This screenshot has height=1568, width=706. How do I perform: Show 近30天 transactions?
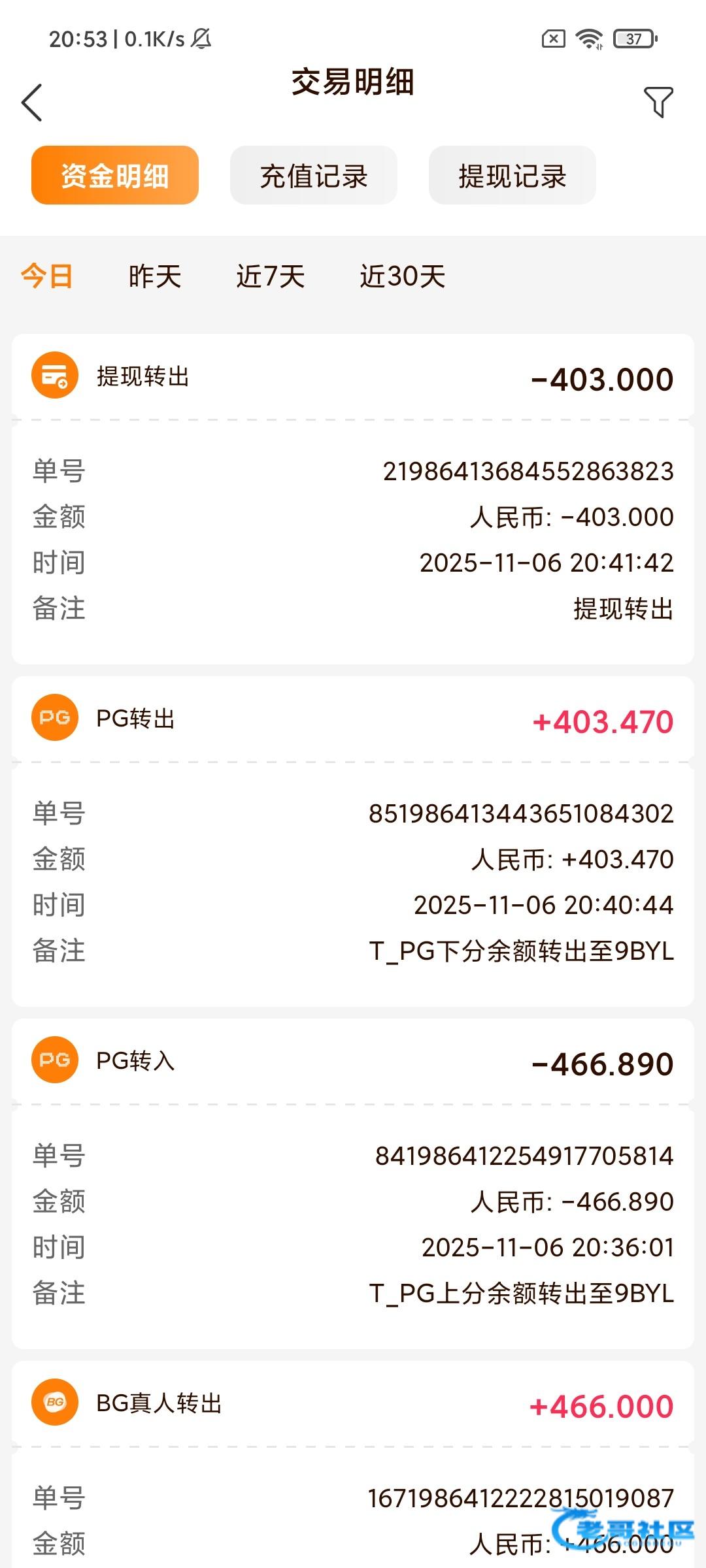click(x=403, y=276)
